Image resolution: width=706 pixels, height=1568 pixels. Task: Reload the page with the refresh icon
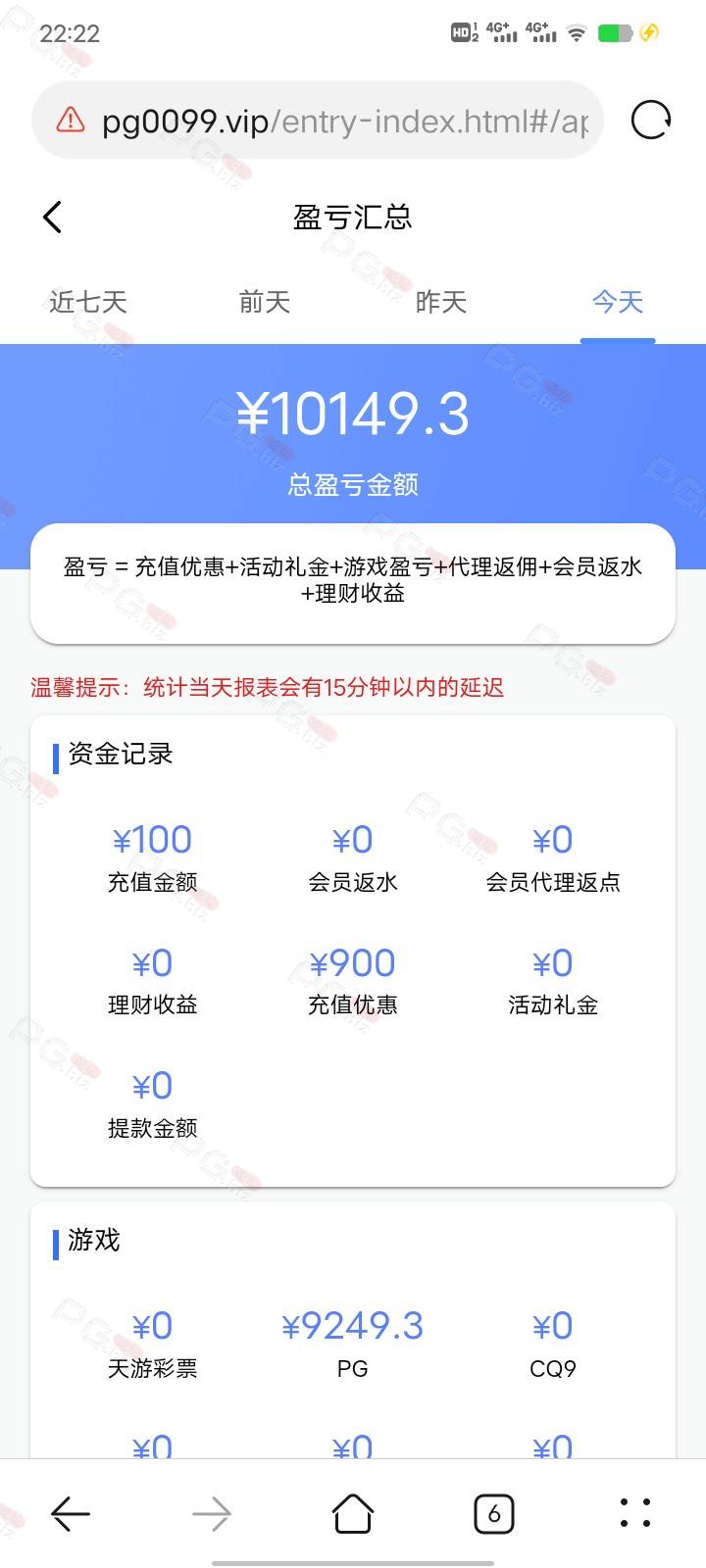tap(651, 121)
